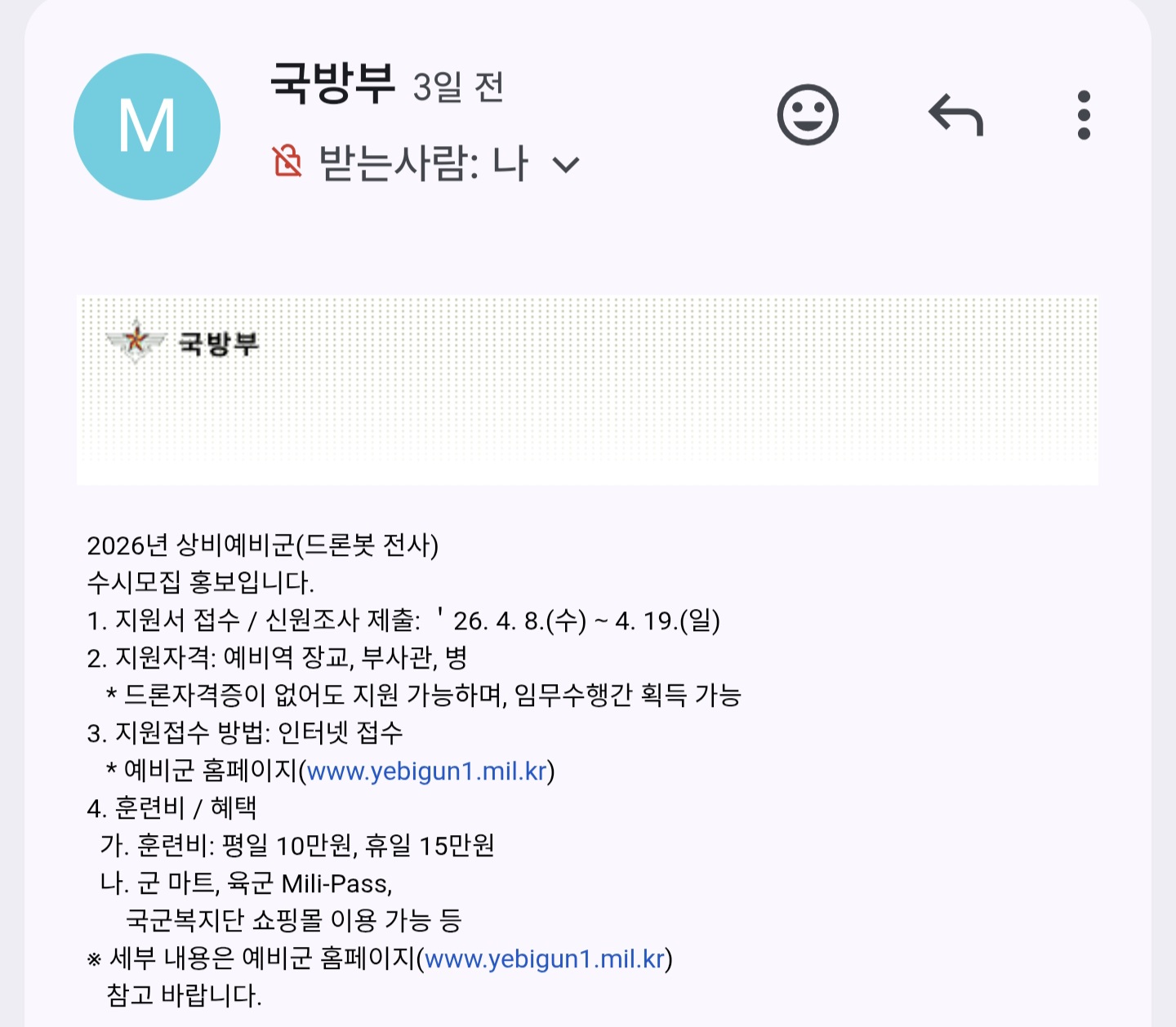
Task: Tap the red no-encryption lock icon
Action: point(287,161)
